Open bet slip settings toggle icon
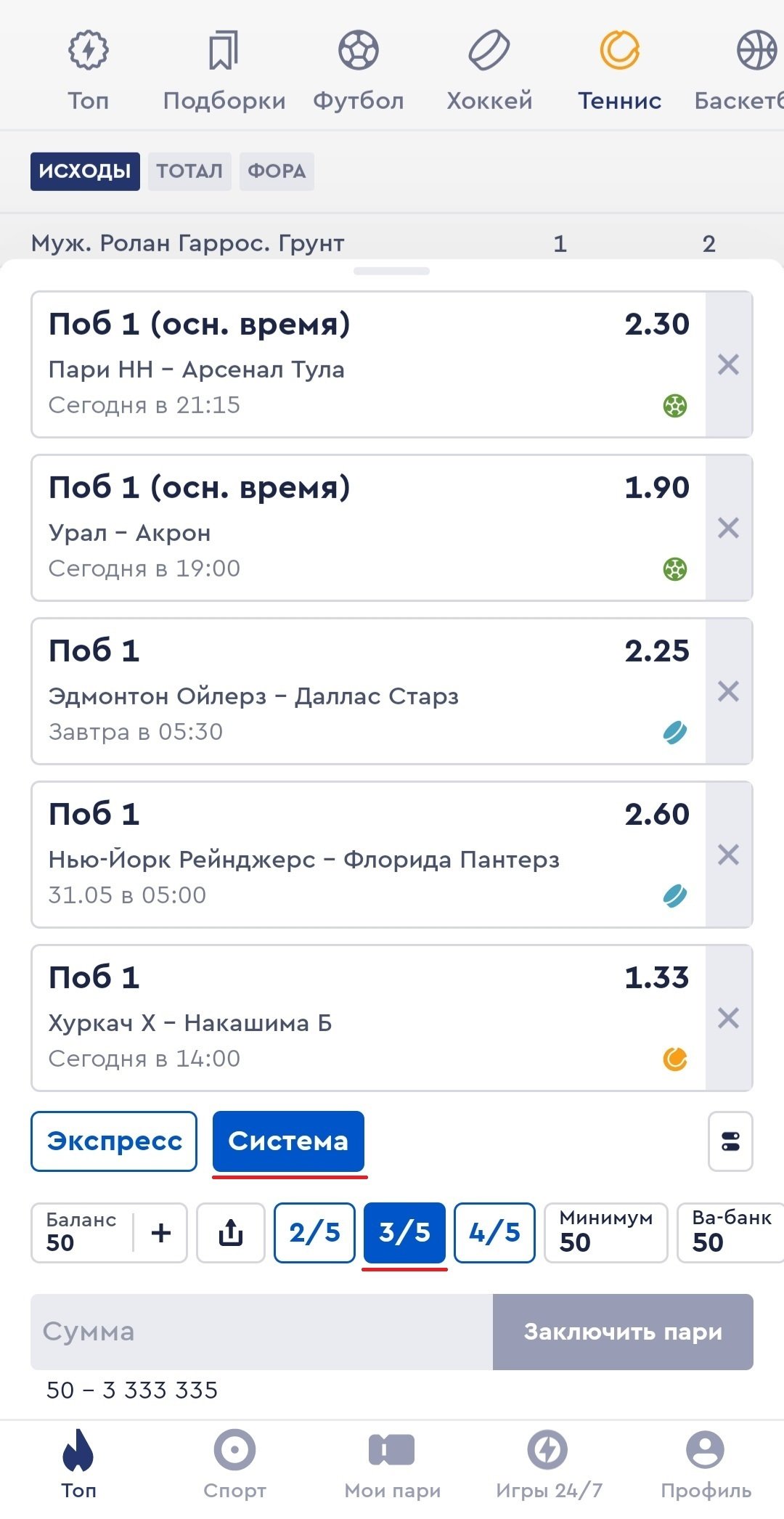 (730, 1141)
